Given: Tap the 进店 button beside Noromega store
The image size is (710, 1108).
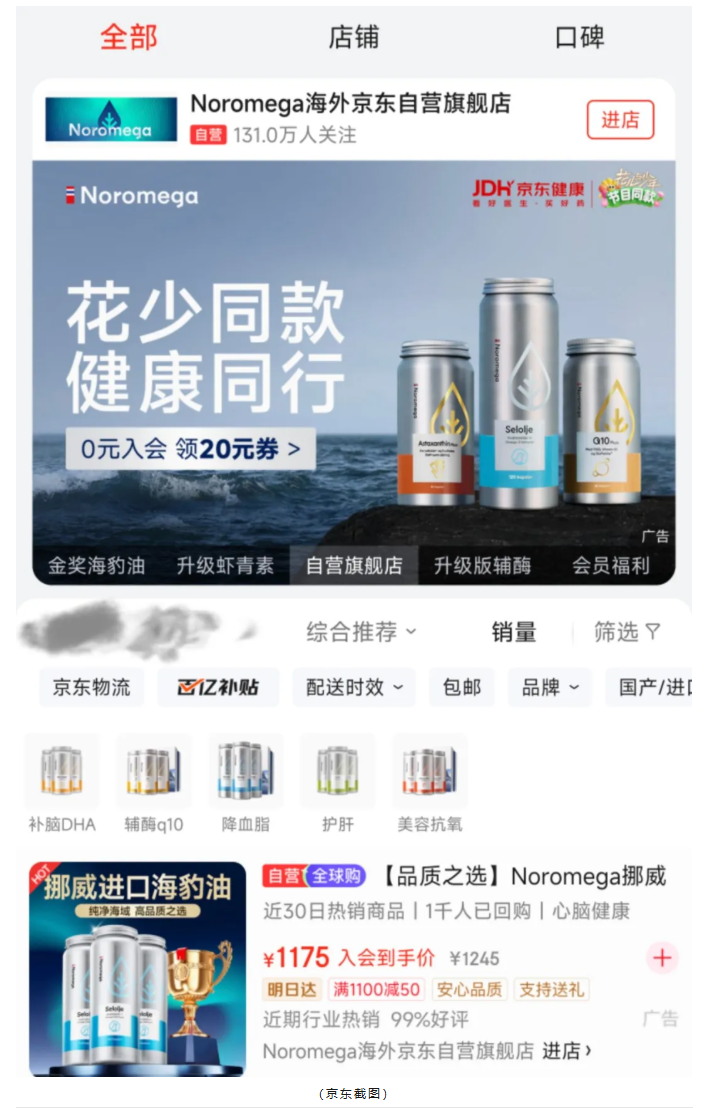Looking at the screenshot, I should [620, 120].
